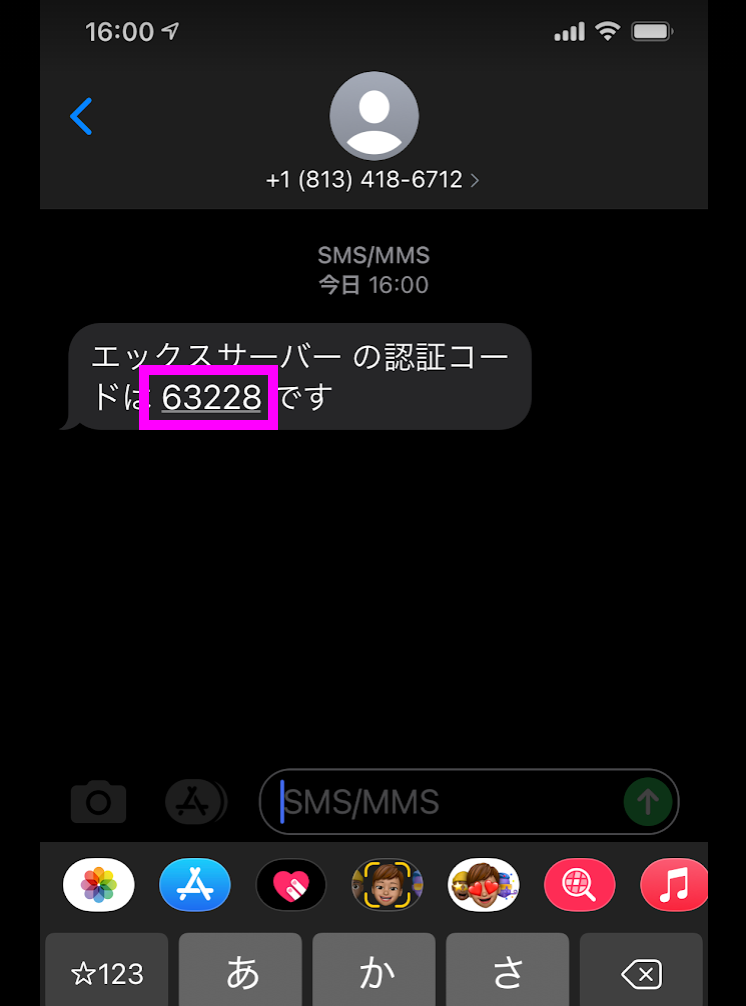Open contact details for +1 (813) 418-6712
Image resolution: width=746 pixels, height=1006 pixels.
pyautogui.click(x=373, y=180)
